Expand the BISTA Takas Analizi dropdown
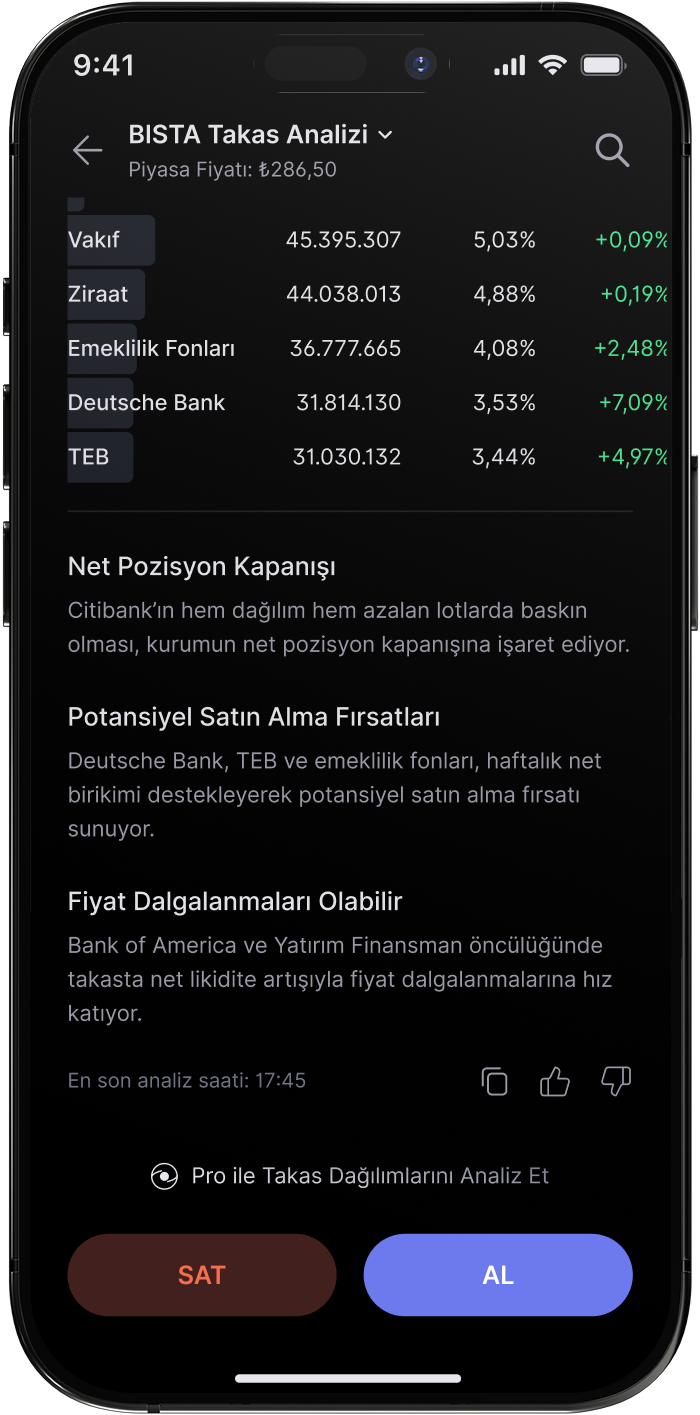The width and height of the screenshot is (700, 1415). click(261, 134)
